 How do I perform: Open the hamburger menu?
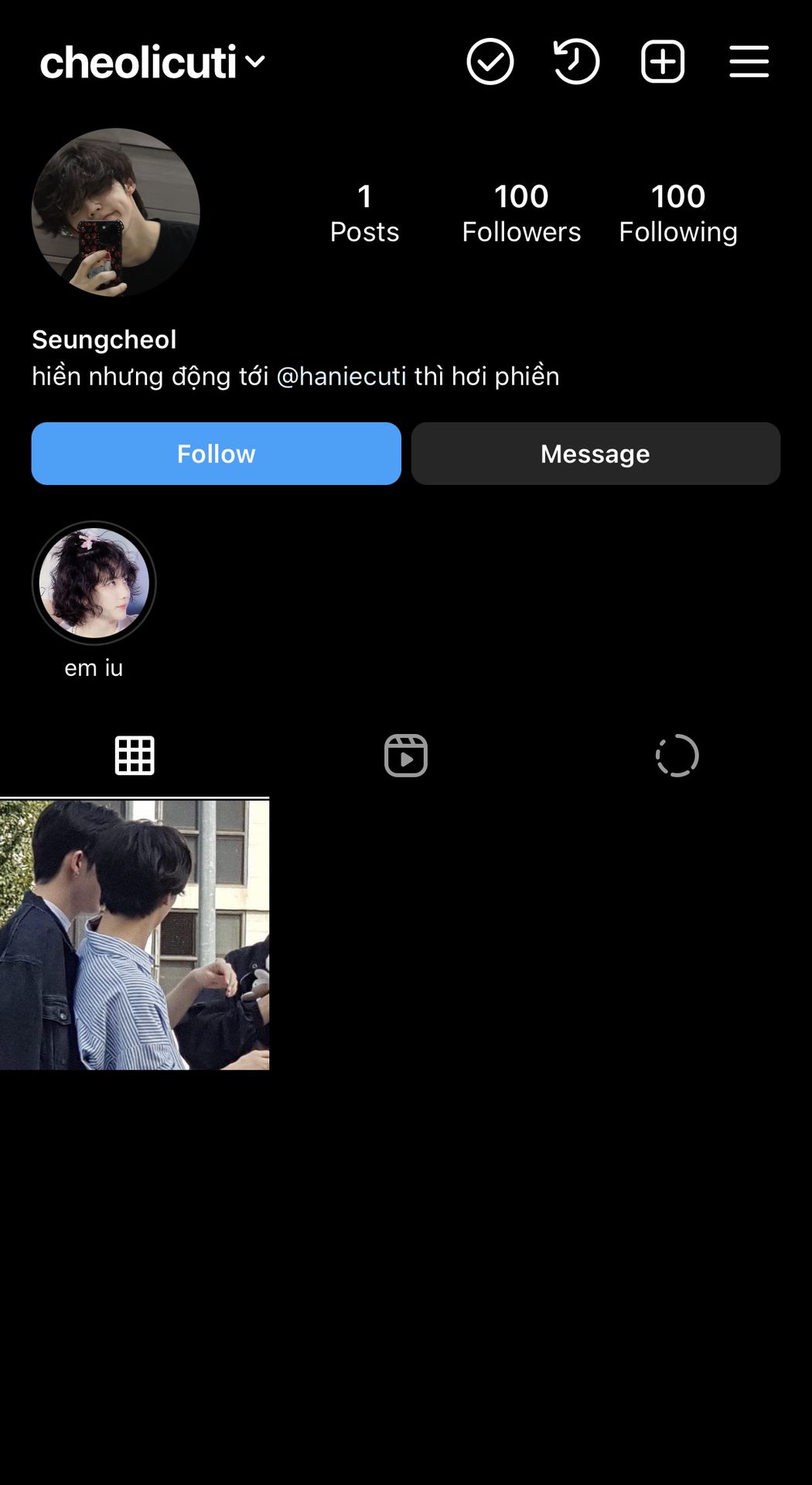(749, 61)
